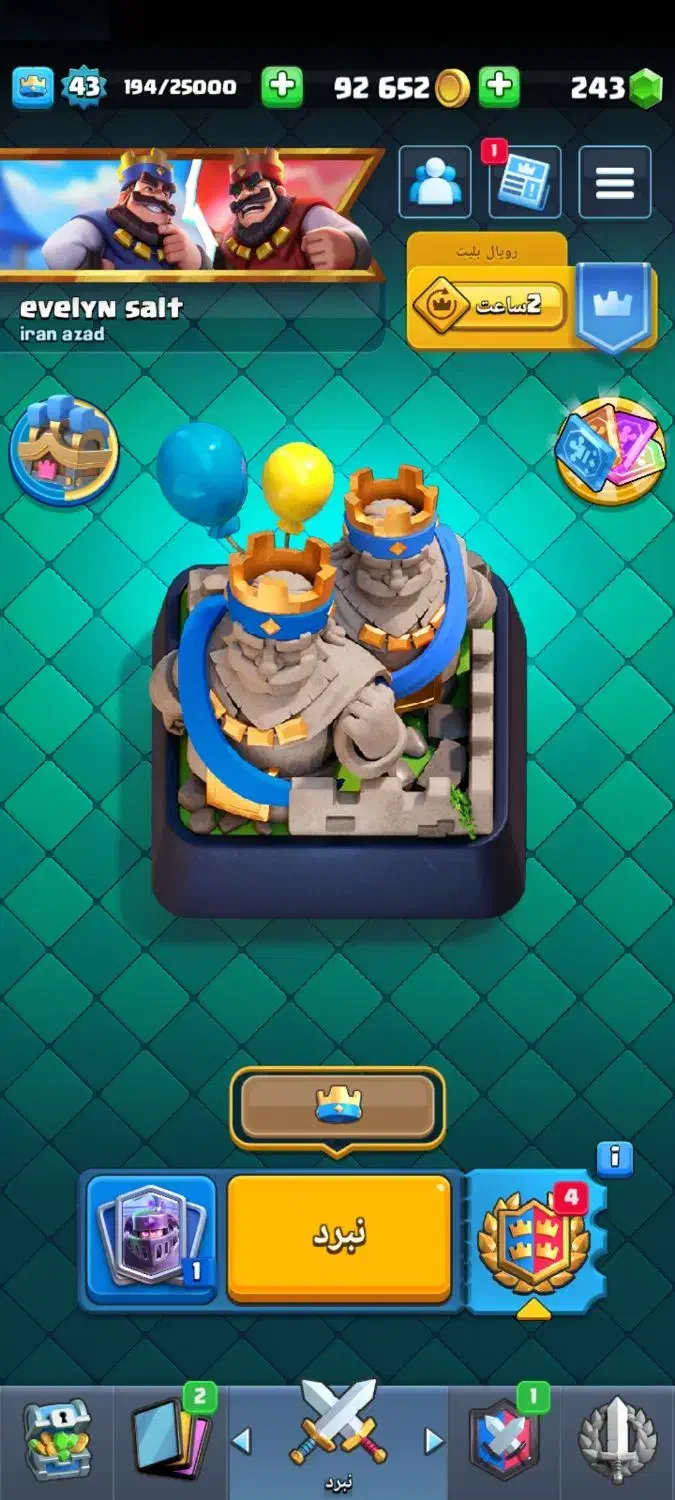The width and height of the screenshot is (675, 1500).
Task: Switch to the shop chest tab
Action: coord(57,1440)
